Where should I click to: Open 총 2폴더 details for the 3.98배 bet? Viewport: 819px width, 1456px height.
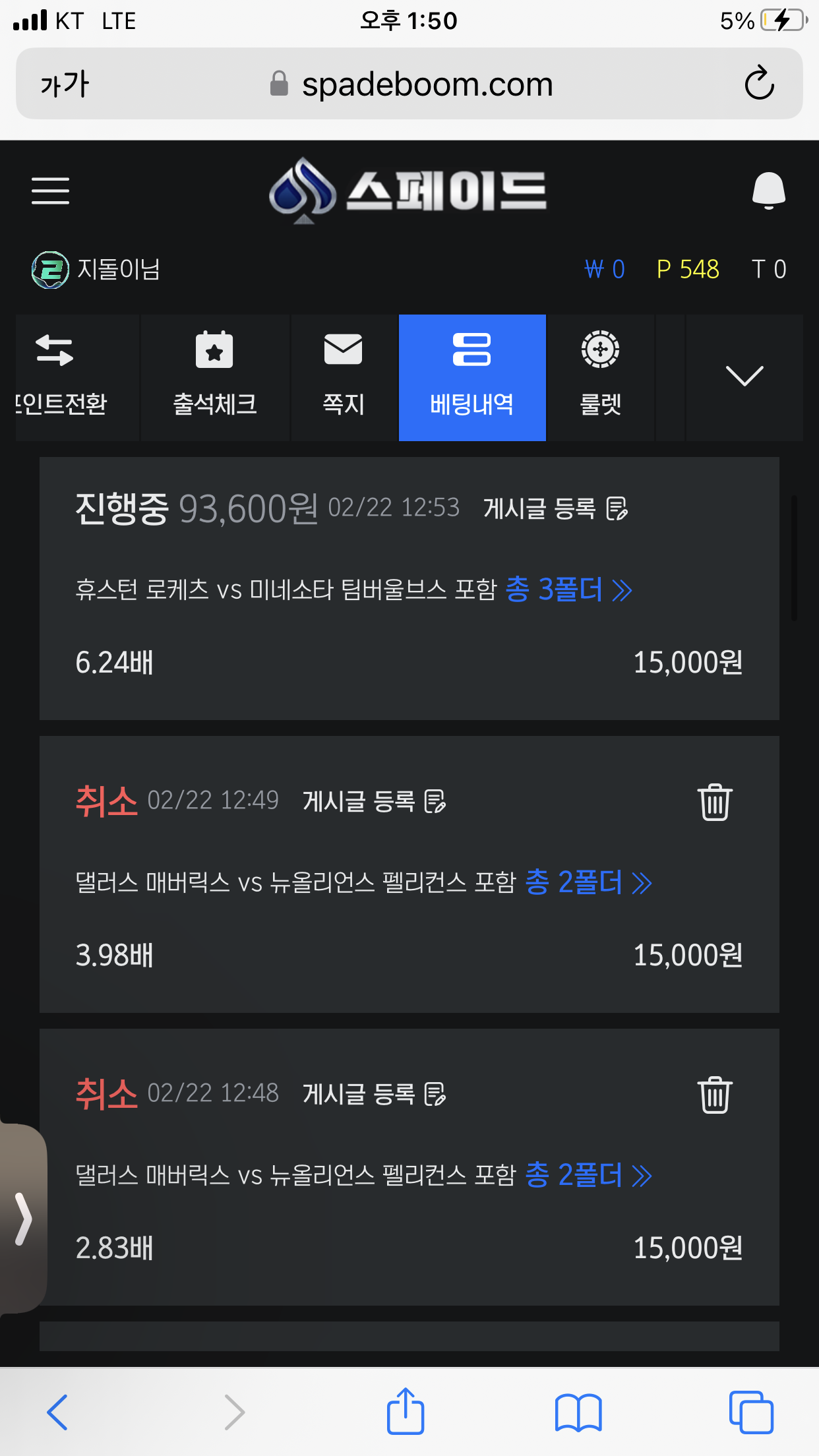(588, 882)
